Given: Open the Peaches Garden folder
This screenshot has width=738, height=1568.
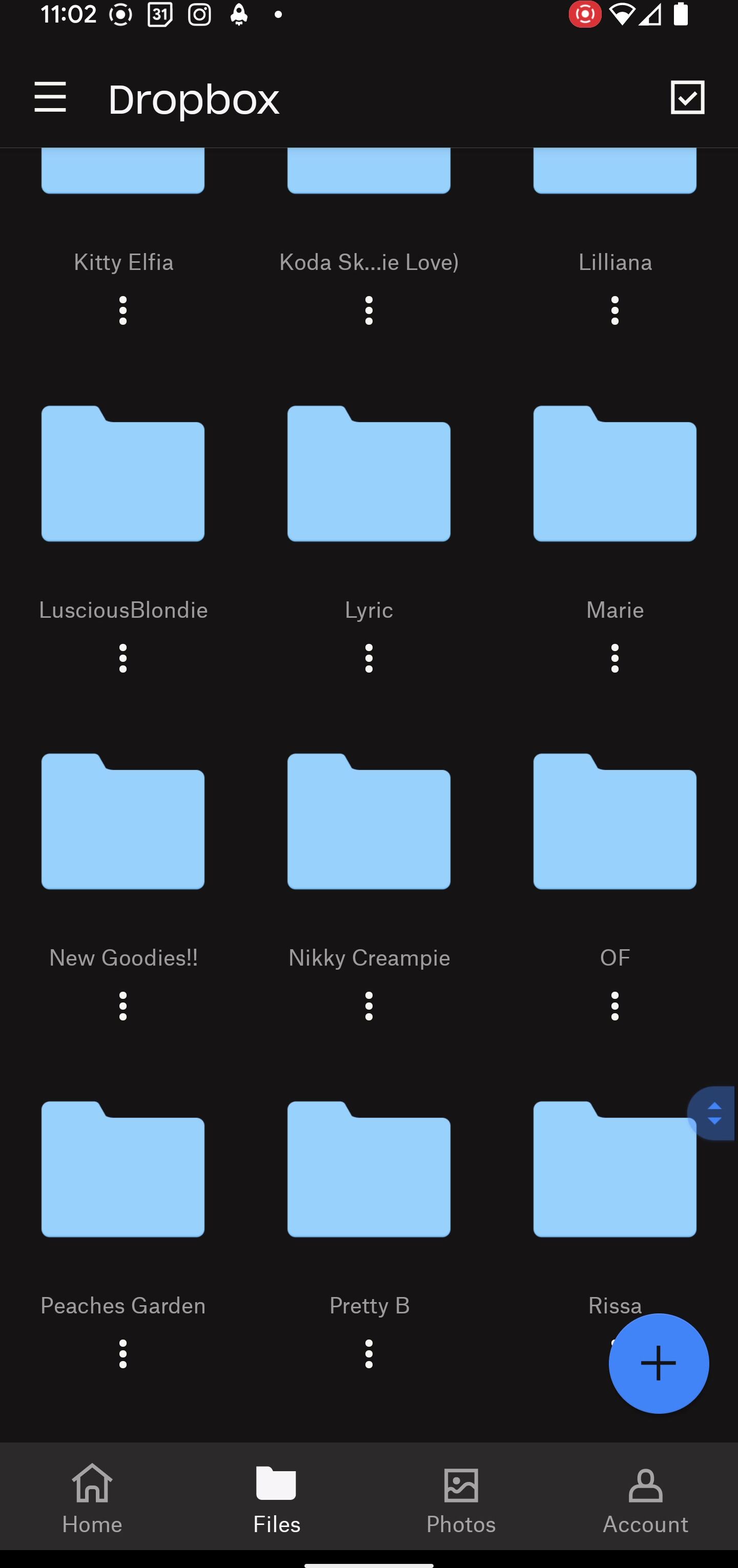Looking at the screenshot, I should pyautogui.click(x=123, y=1170).
